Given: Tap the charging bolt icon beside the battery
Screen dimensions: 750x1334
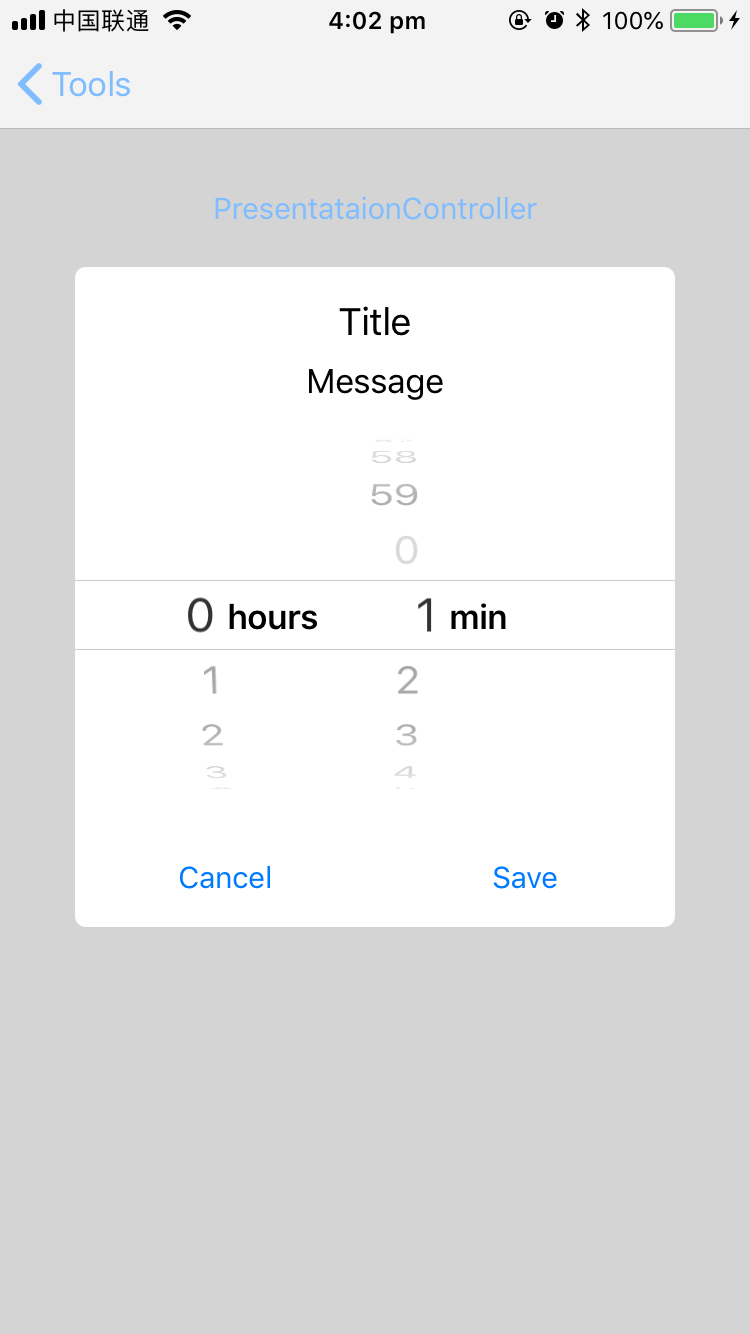Looking at the screenshot, I should click(736, 18).
